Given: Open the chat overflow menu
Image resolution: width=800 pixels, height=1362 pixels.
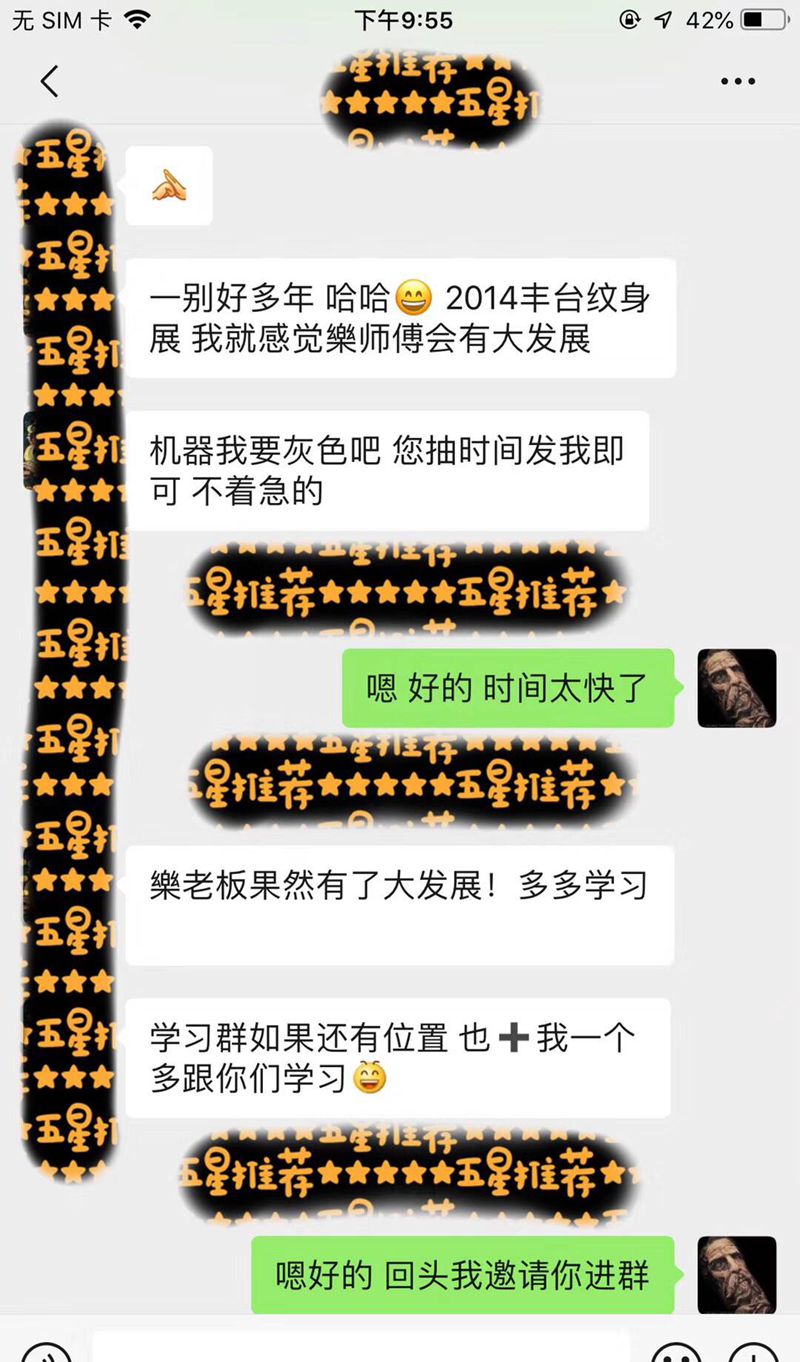Looking at the screenshot, I should coord(738,81).
